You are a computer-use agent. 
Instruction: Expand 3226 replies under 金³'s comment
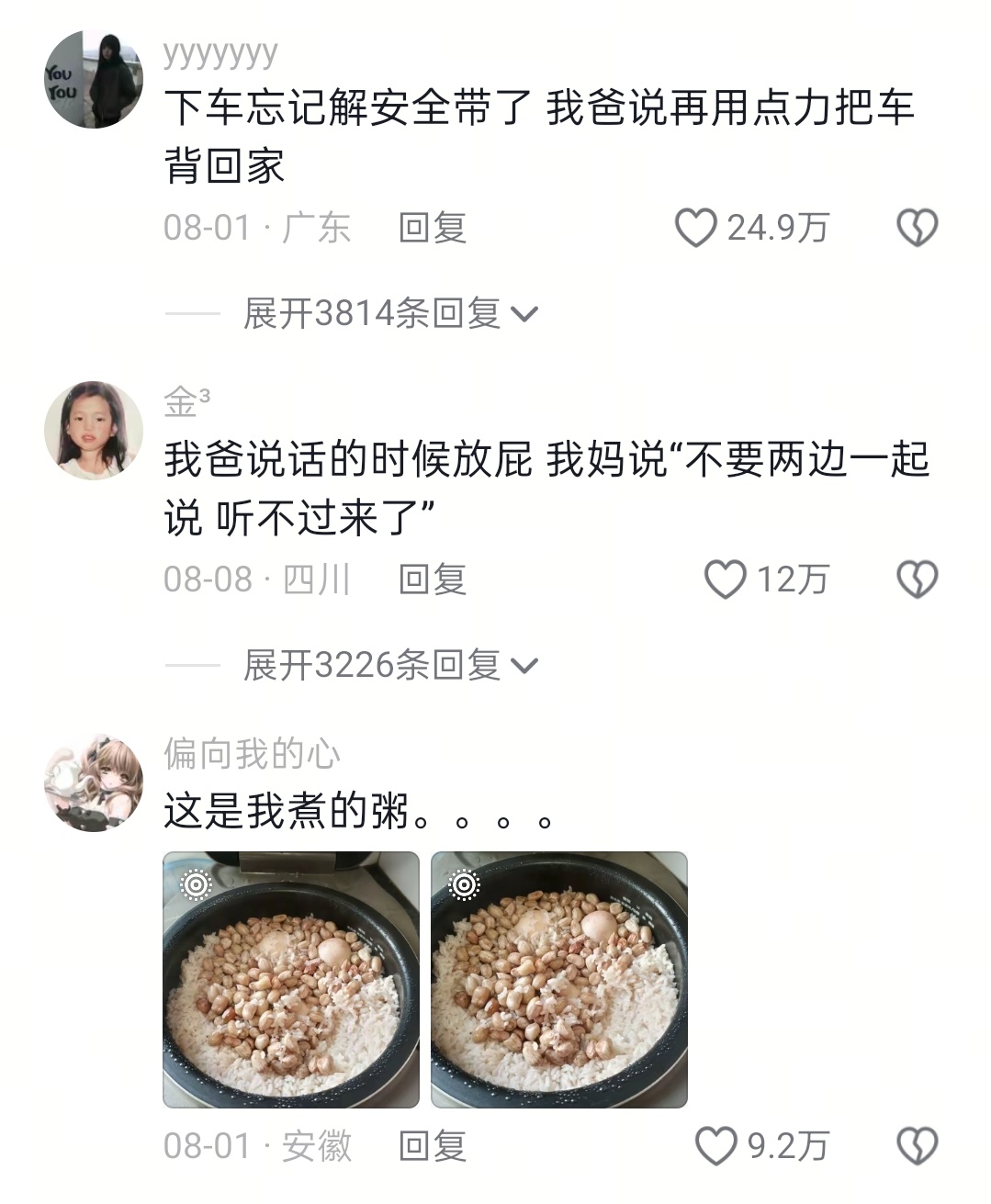(390, 666)
